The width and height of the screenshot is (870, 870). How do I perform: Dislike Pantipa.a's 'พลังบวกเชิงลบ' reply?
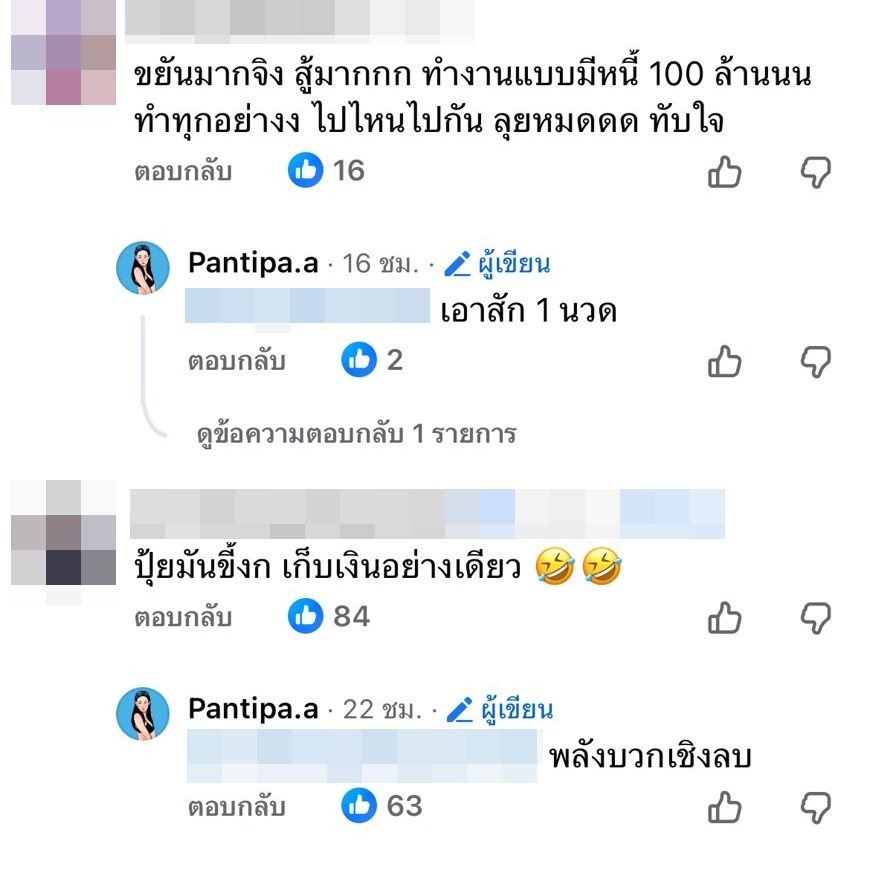coord(817,806)
